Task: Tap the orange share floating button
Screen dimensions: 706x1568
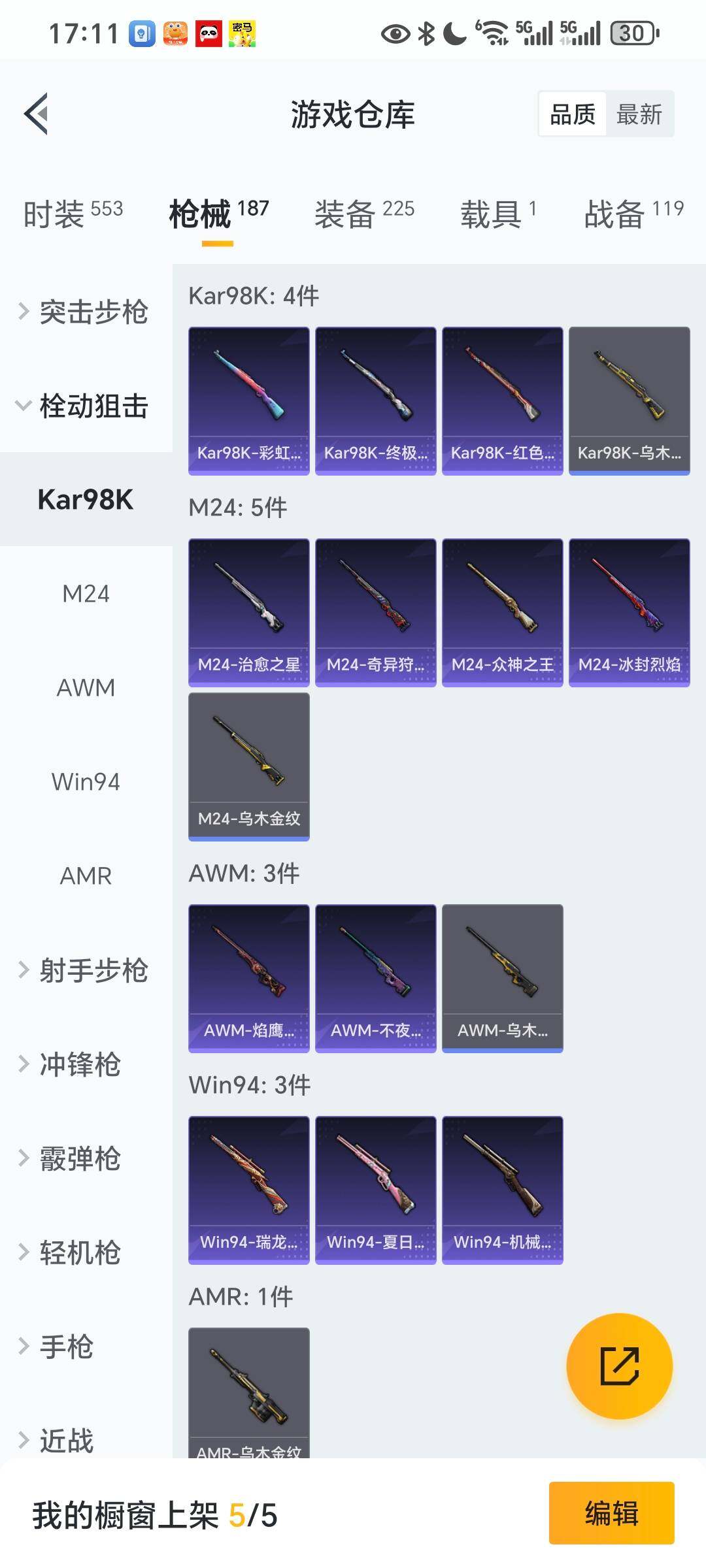Action: pyautogui.click(x=619, y=1366)
